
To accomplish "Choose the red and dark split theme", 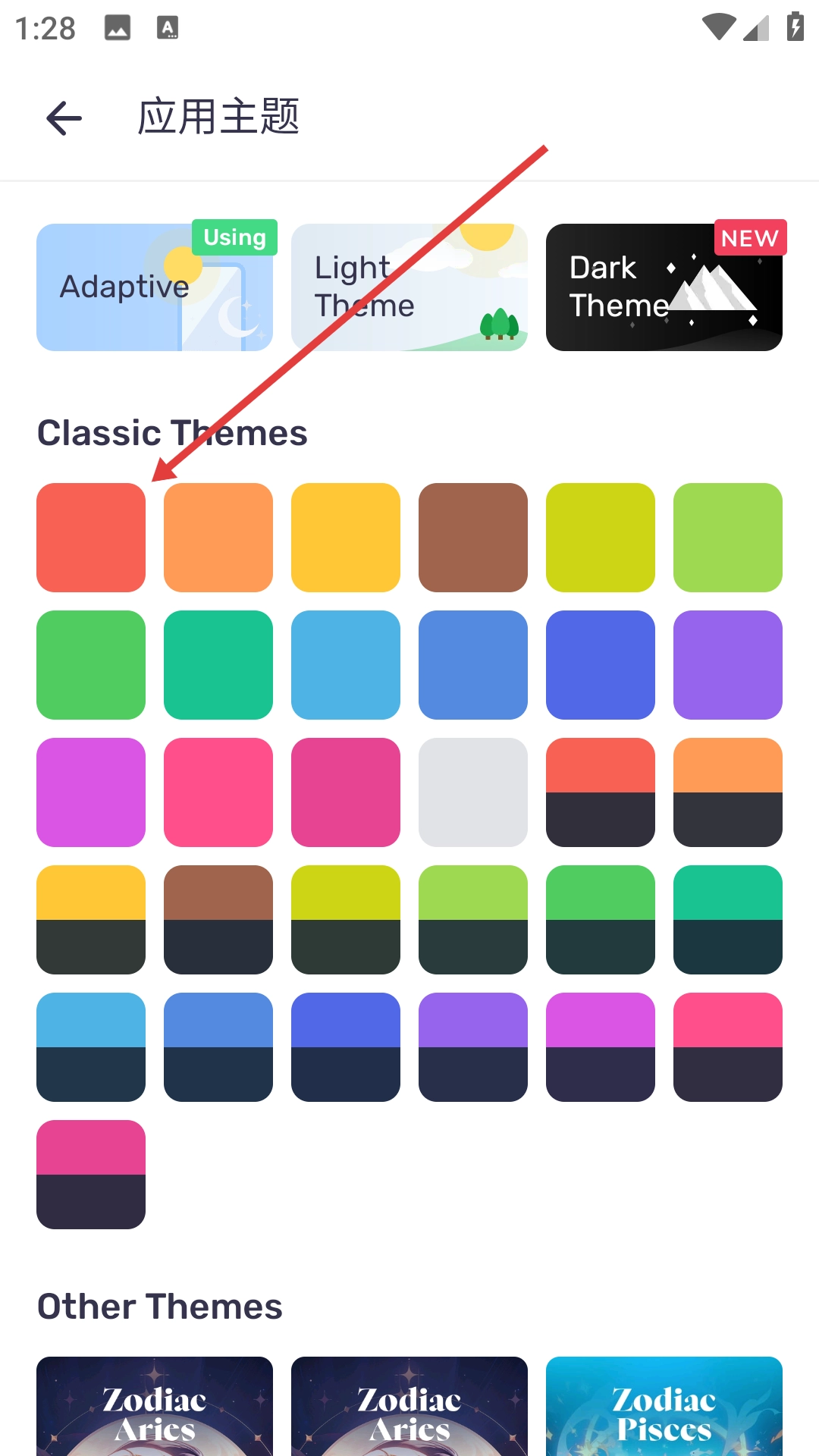I will coord(601,792).
